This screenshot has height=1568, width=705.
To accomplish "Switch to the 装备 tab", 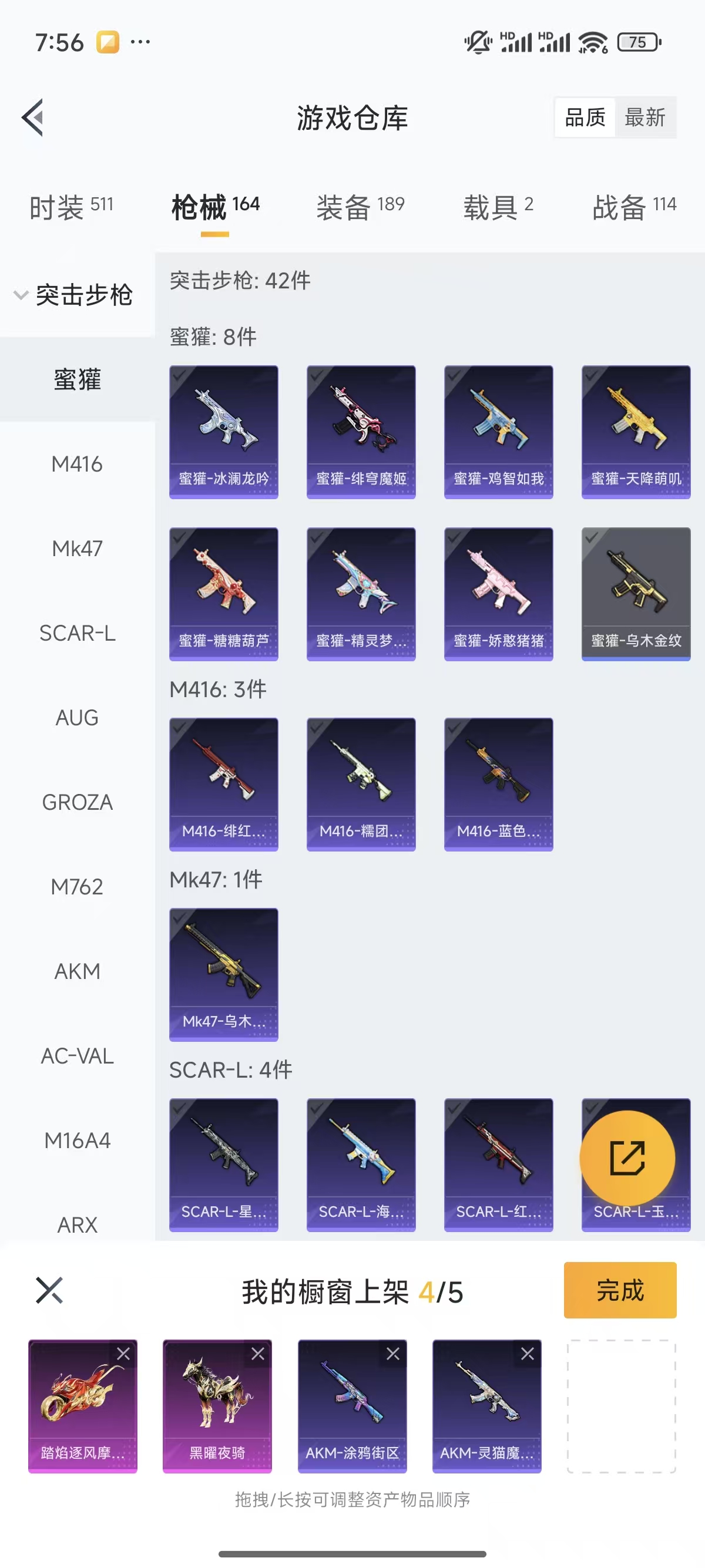I will coord(360,207).
